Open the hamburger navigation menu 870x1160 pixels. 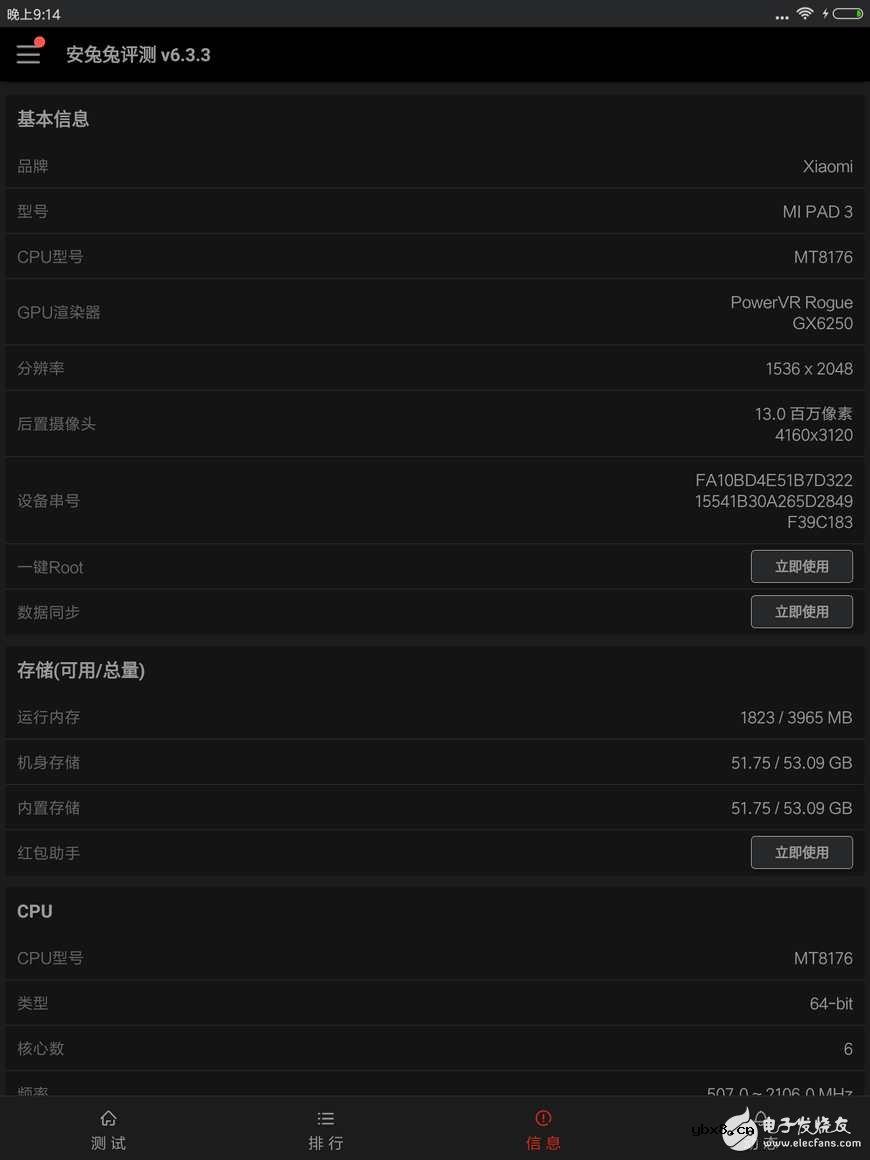click(x=28, y=54)
